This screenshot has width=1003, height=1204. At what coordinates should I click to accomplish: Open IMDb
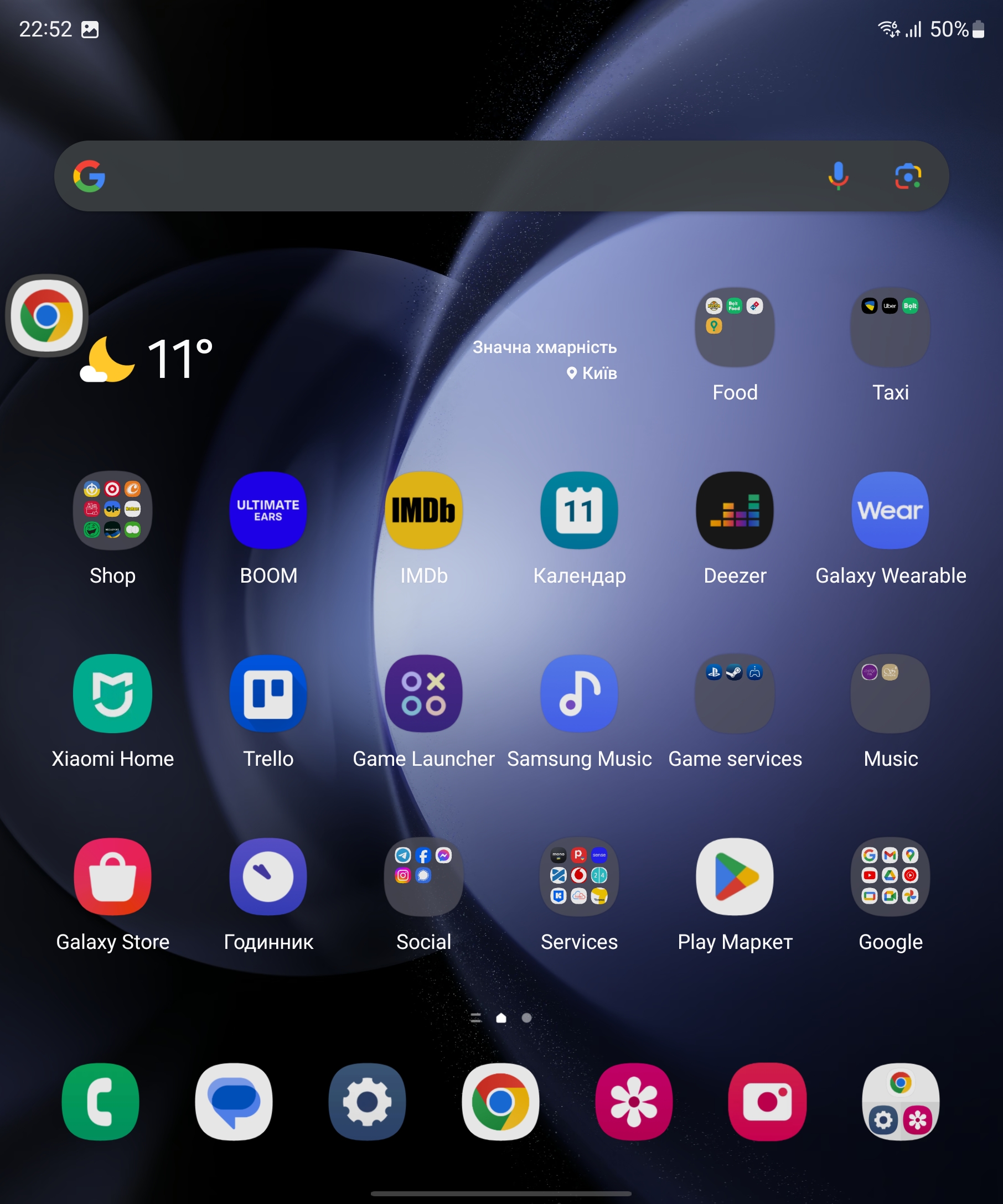[424, 510]
